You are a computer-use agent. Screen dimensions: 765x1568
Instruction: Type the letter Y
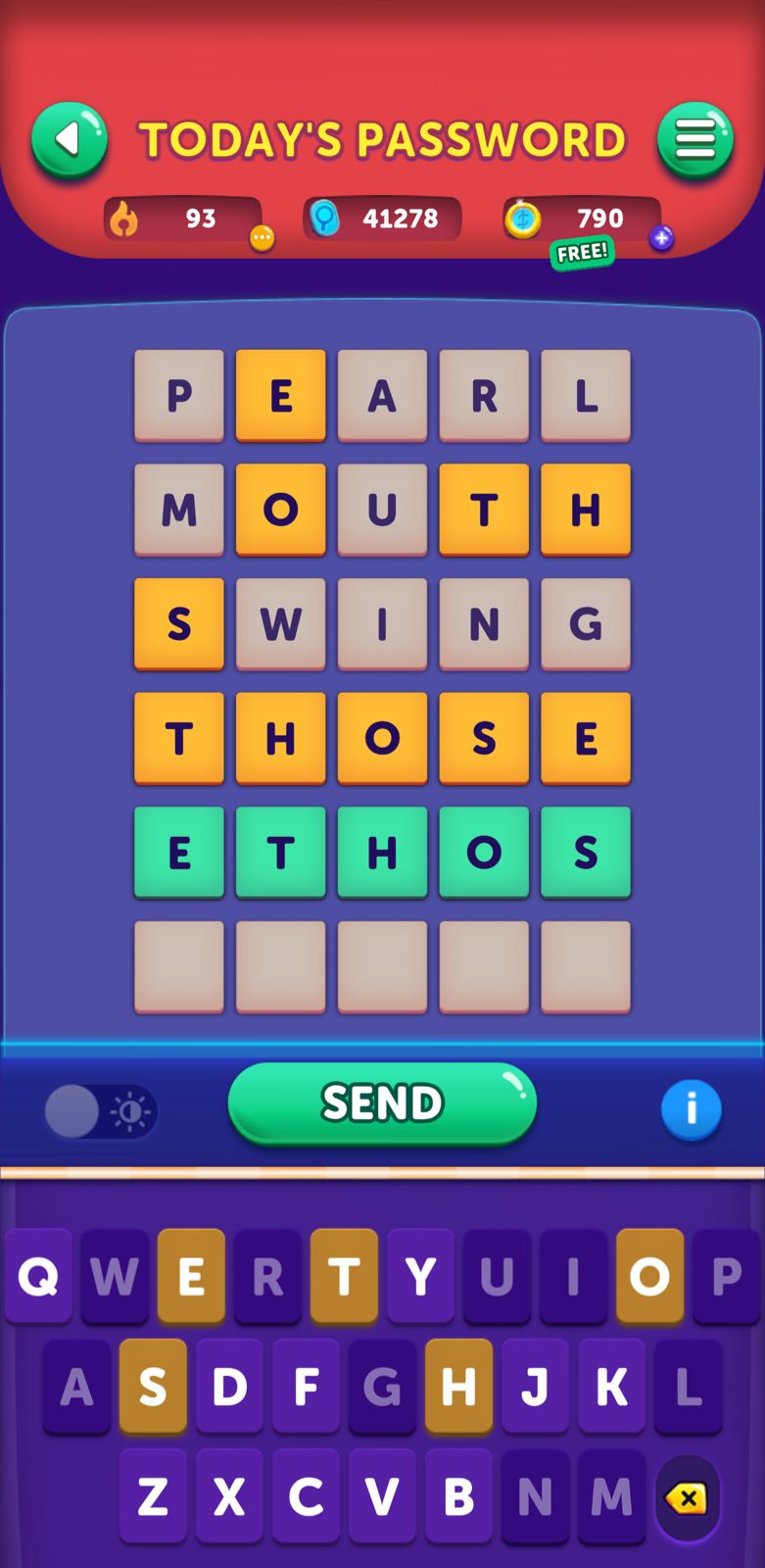[420, 1276]
